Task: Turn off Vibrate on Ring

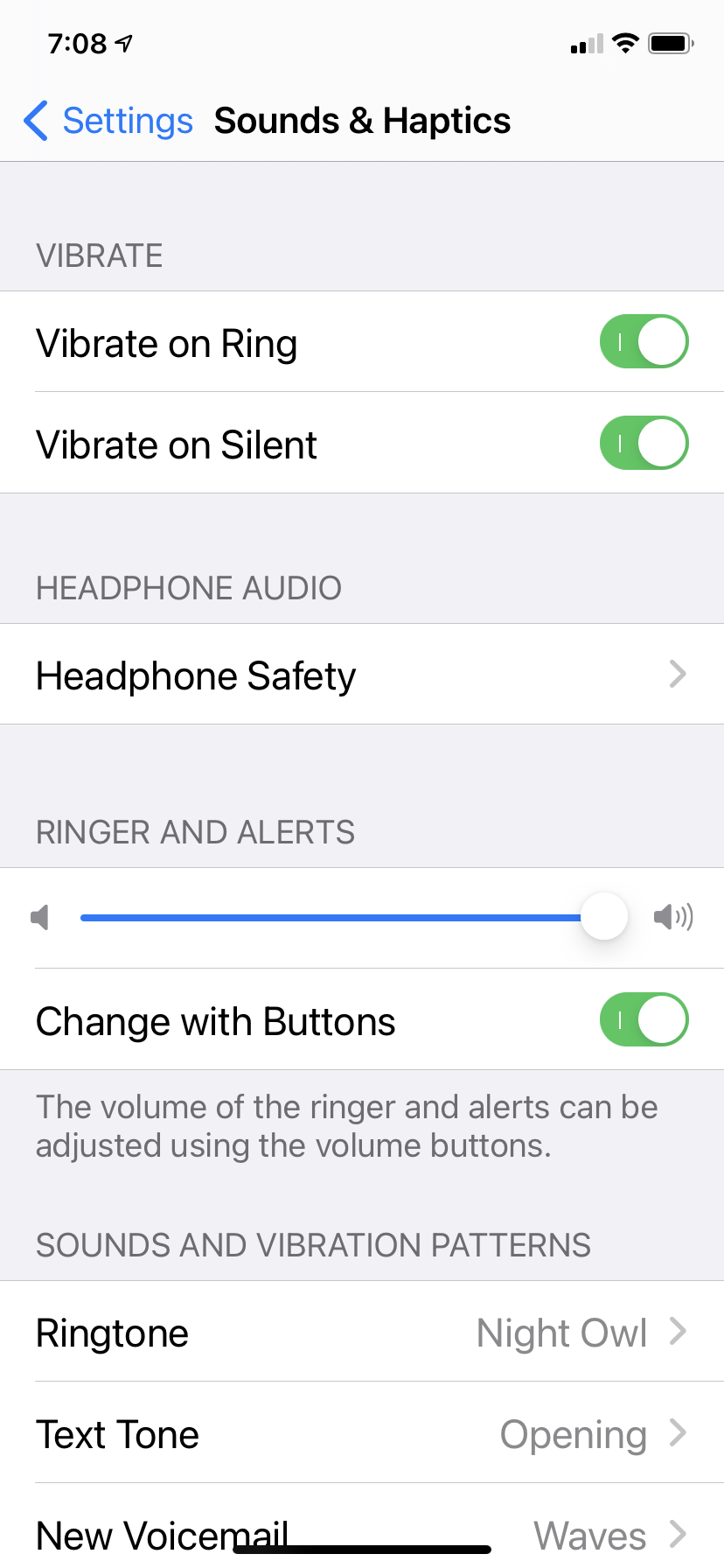Action: [x=644, y=342]
